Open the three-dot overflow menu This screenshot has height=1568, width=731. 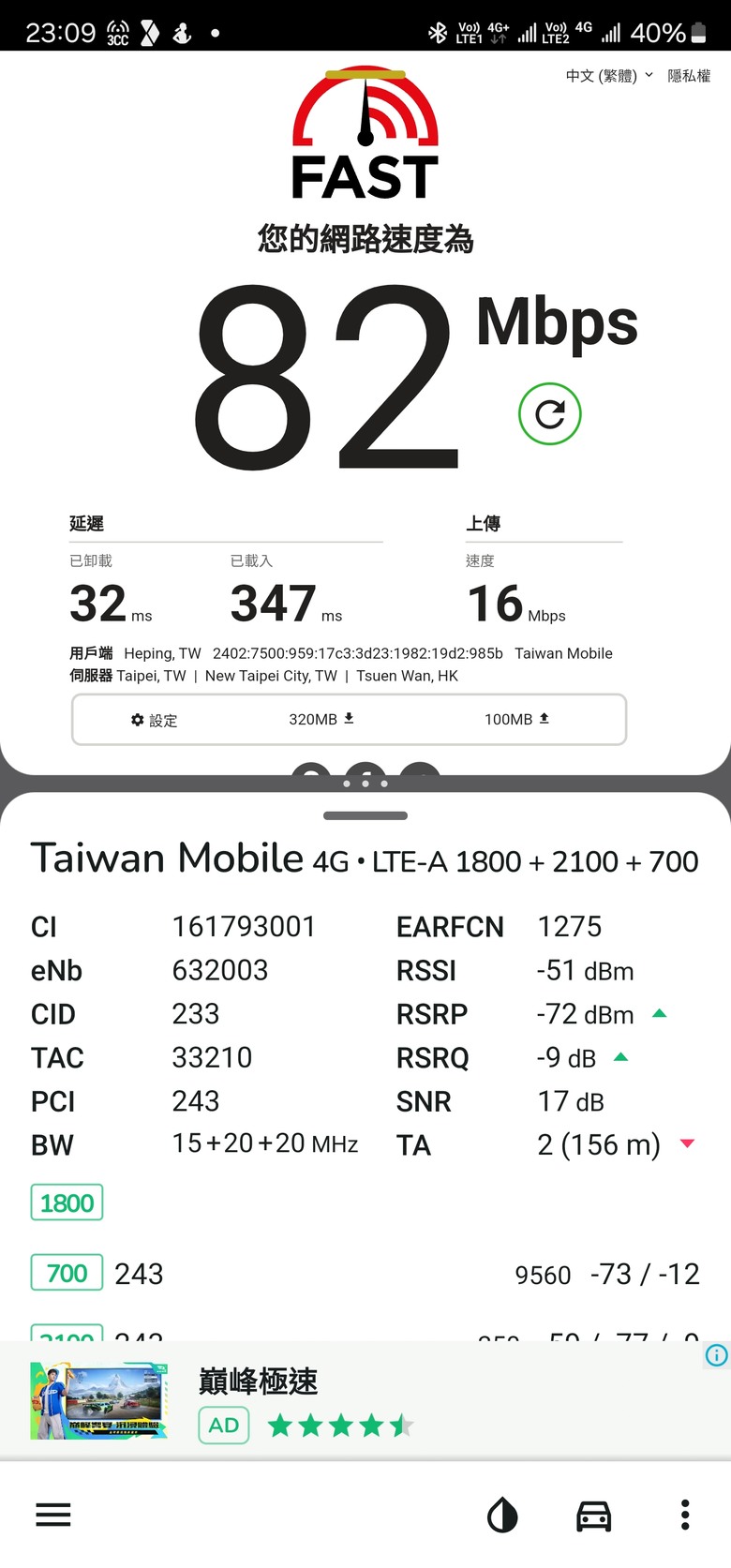pos(685,1515)
